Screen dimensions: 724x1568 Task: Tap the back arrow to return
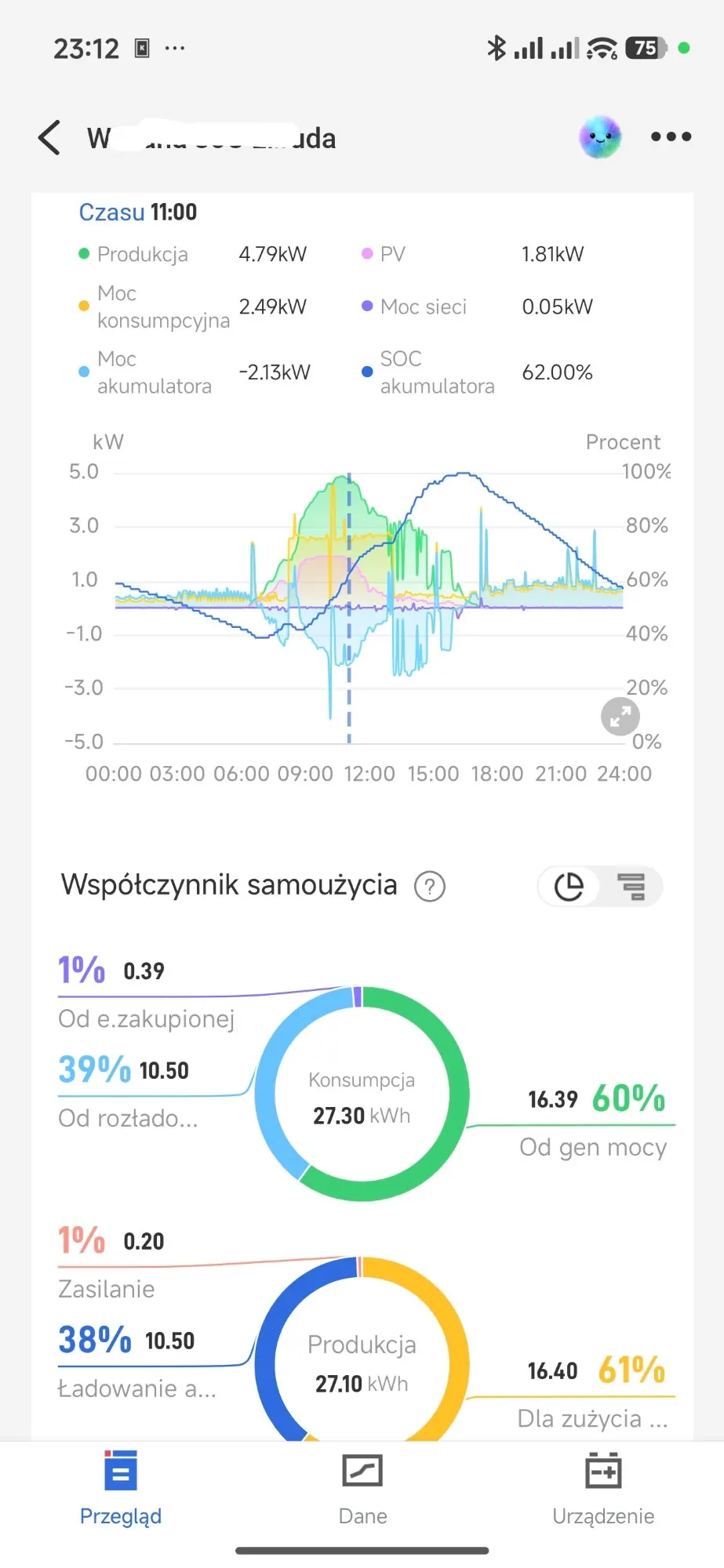pyautogui.click(x=49, y=137)
